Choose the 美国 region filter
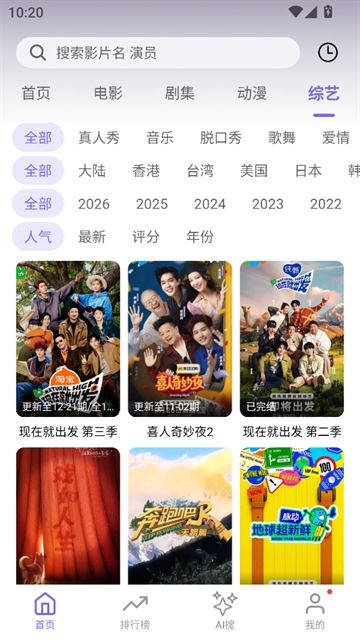 [x=253, y=171]
